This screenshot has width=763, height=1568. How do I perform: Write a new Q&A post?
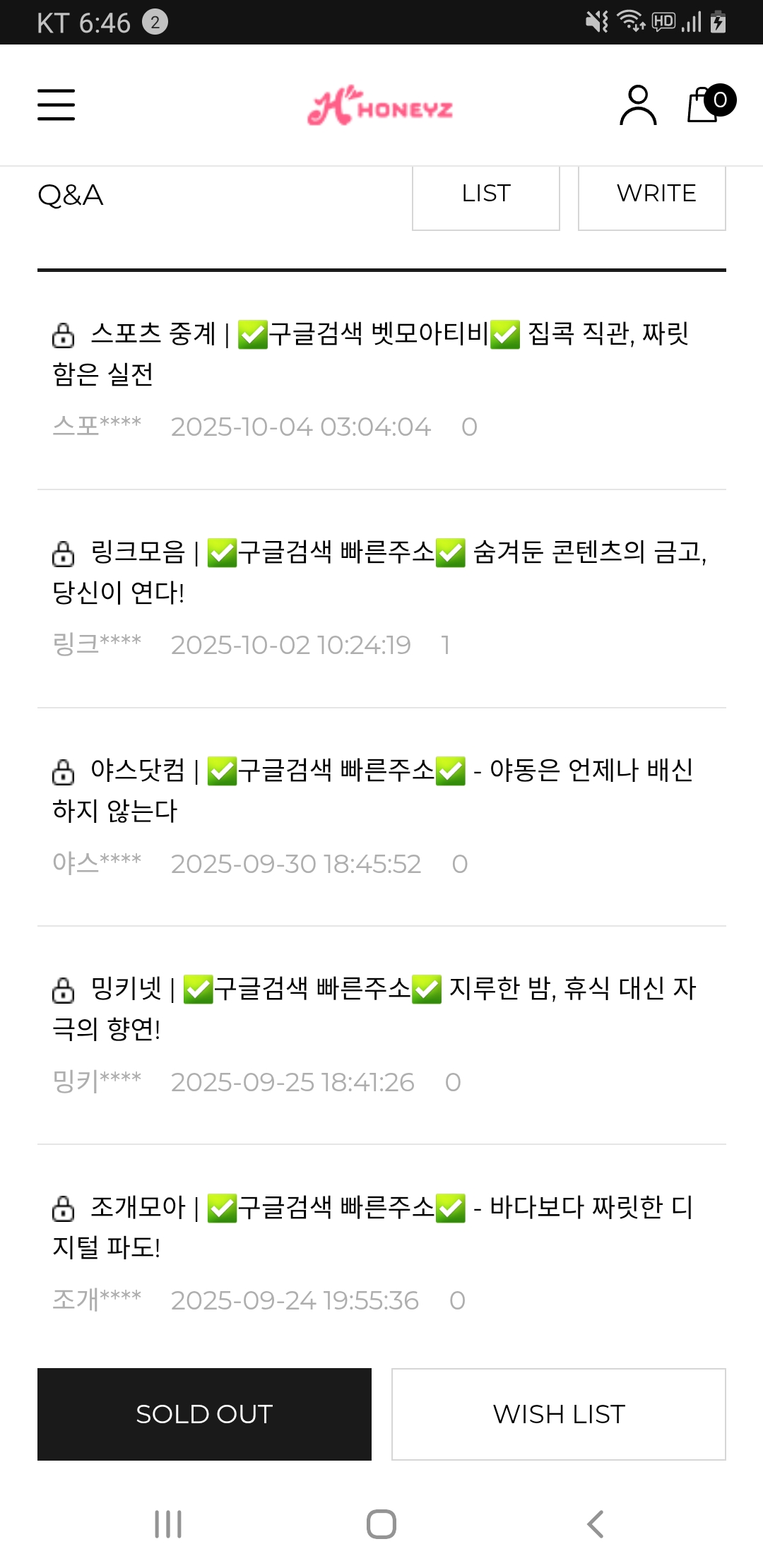(651, 194)
